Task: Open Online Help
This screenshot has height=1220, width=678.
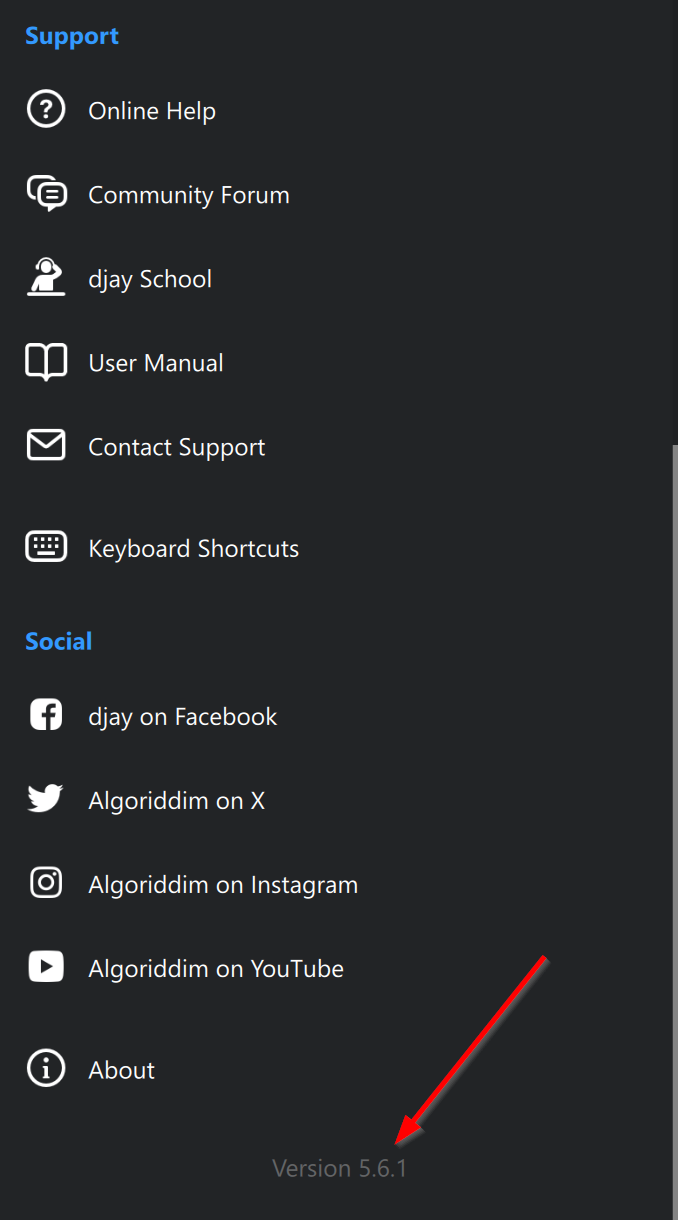Action: click(151, 111)
